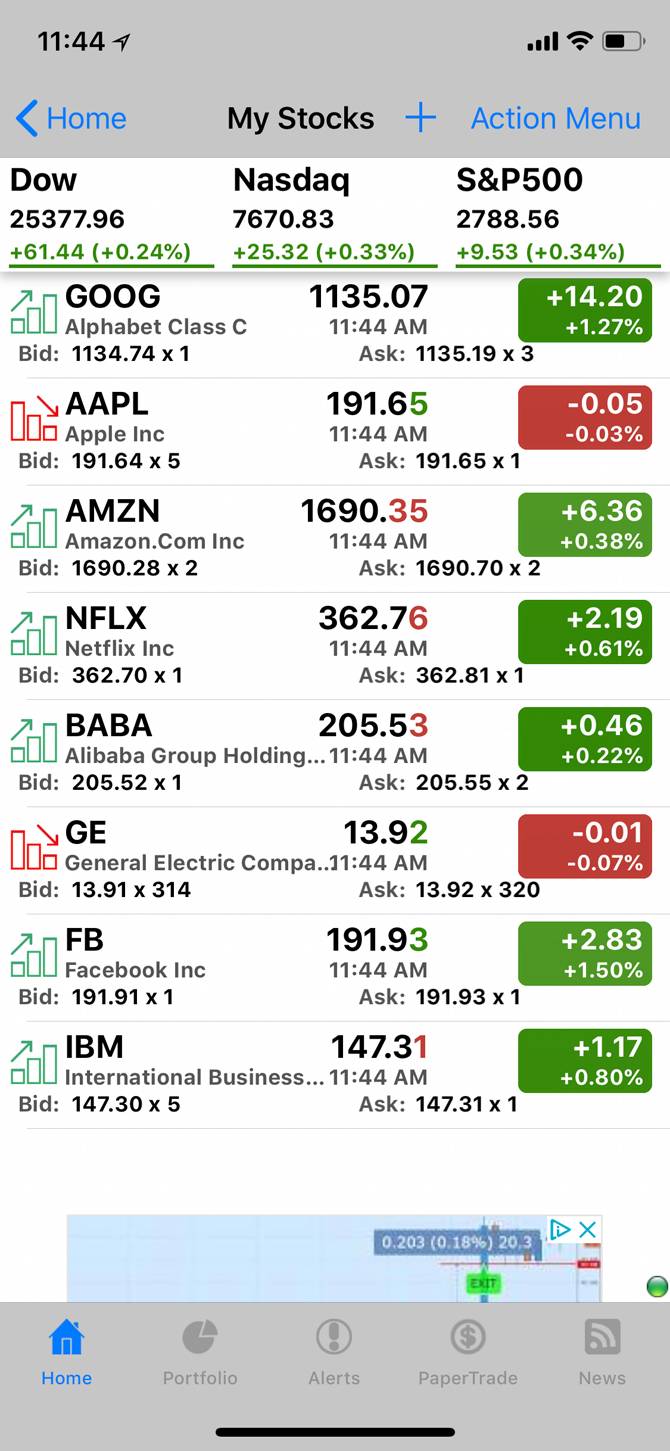
Task: Go to the PaperTrade tab
Action: 468,1352
